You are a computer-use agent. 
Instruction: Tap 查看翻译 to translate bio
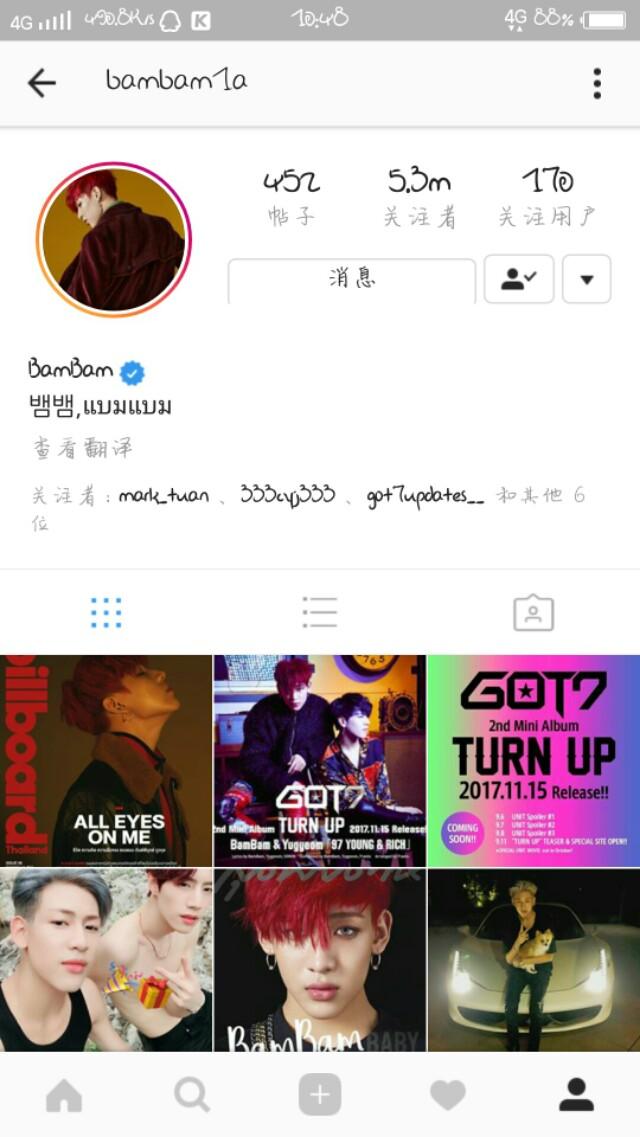click(82, 449)
